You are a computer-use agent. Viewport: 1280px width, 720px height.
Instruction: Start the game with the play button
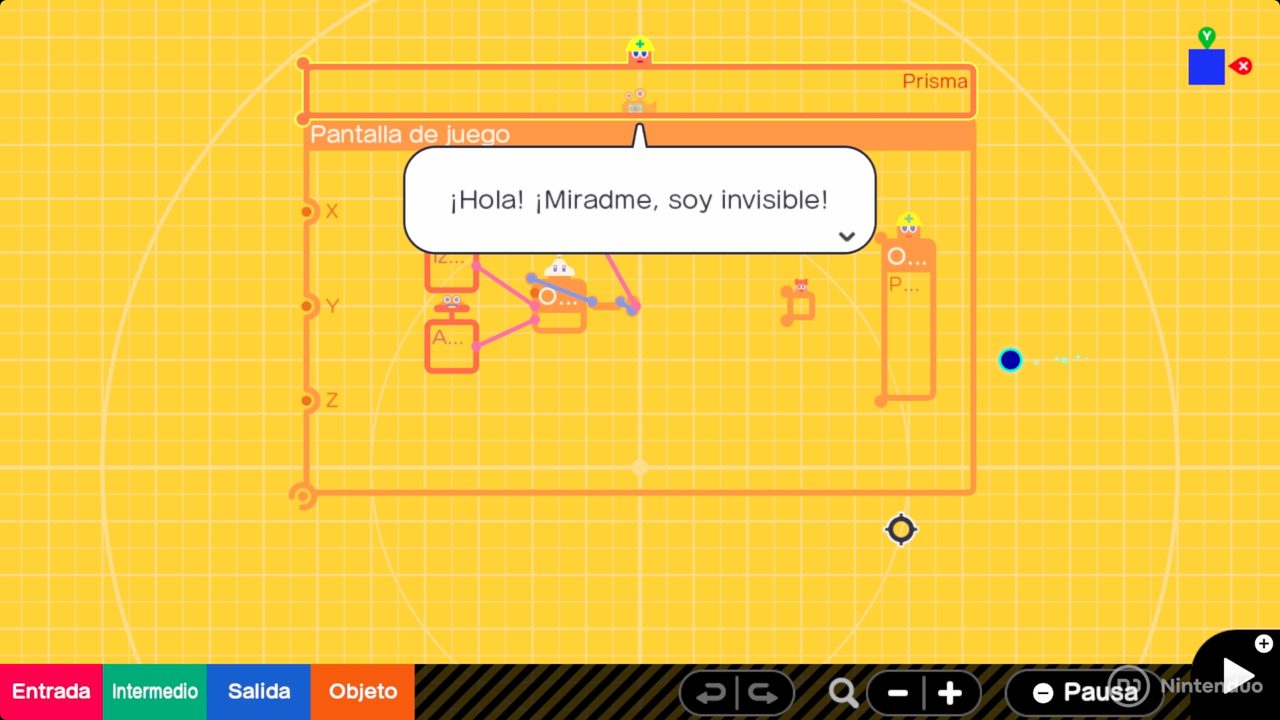tap(1238, 675)
